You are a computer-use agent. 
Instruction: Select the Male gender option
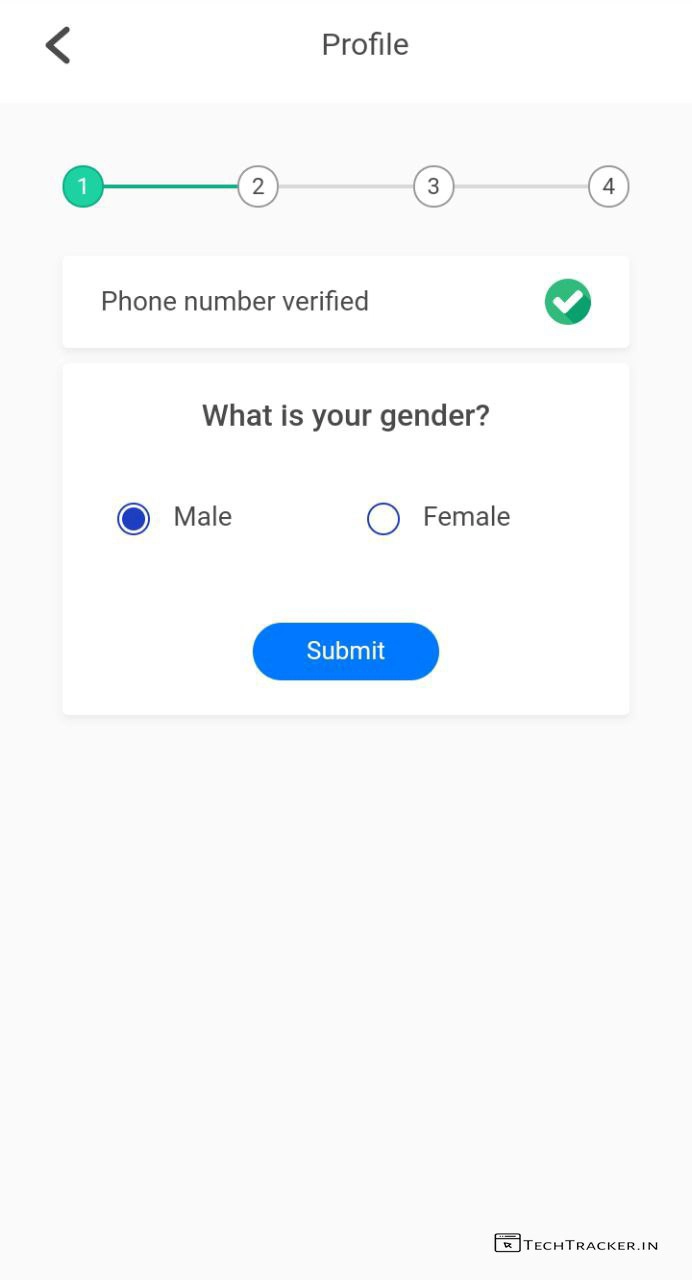point(134,518)
